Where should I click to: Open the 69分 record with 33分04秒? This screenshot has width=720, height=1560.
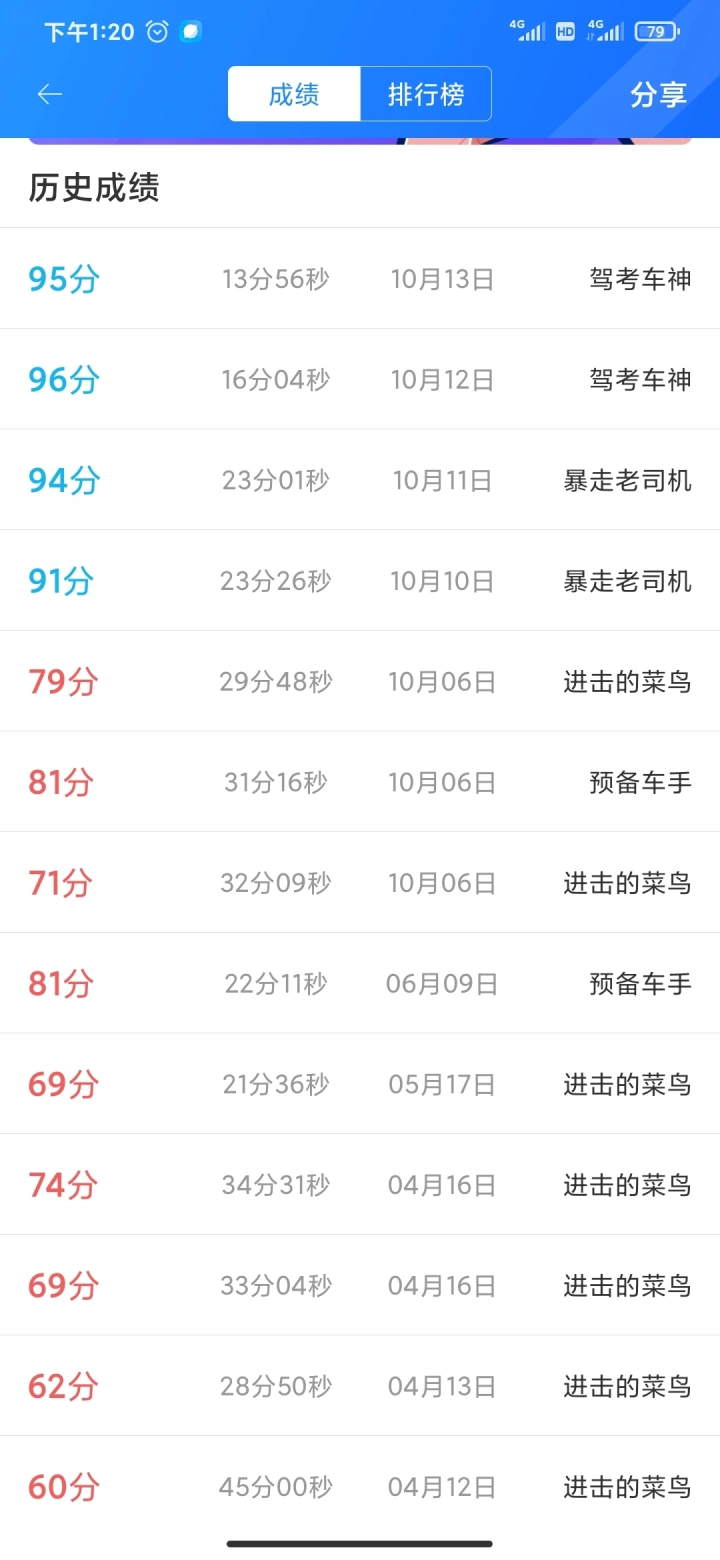[360, 1284]
